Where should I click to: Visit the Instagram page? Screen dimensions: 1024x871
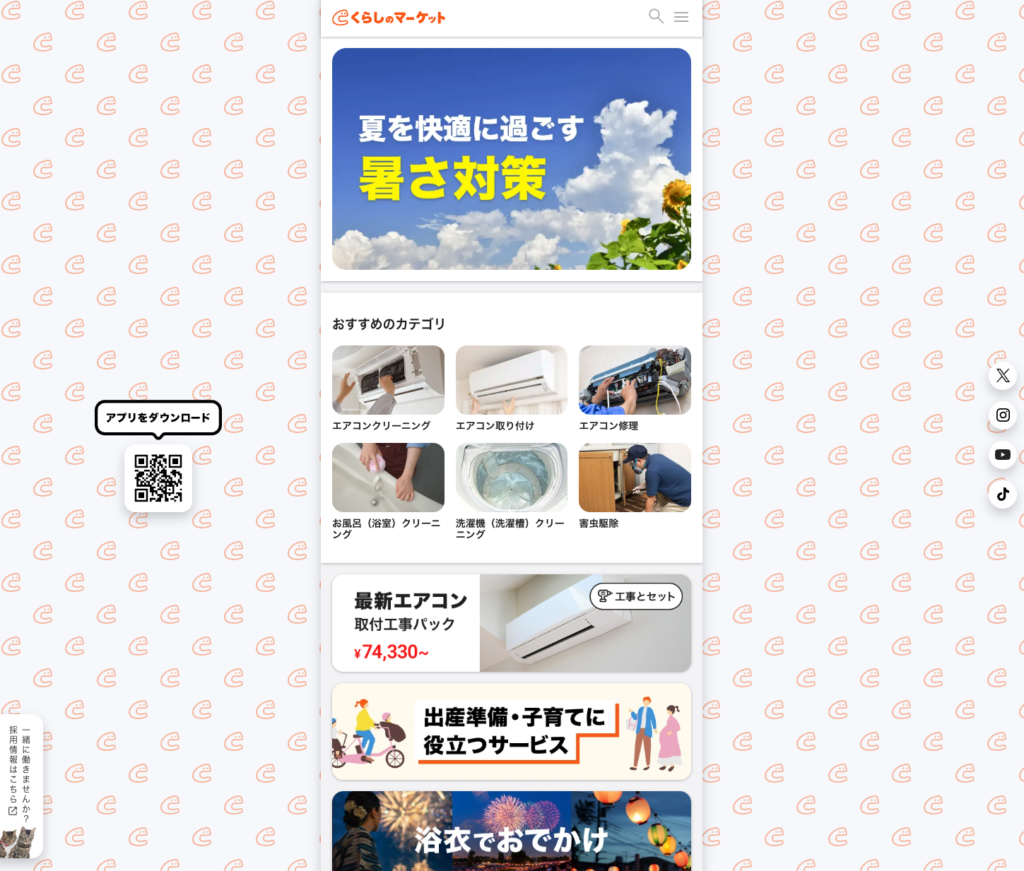point(1003,415)
